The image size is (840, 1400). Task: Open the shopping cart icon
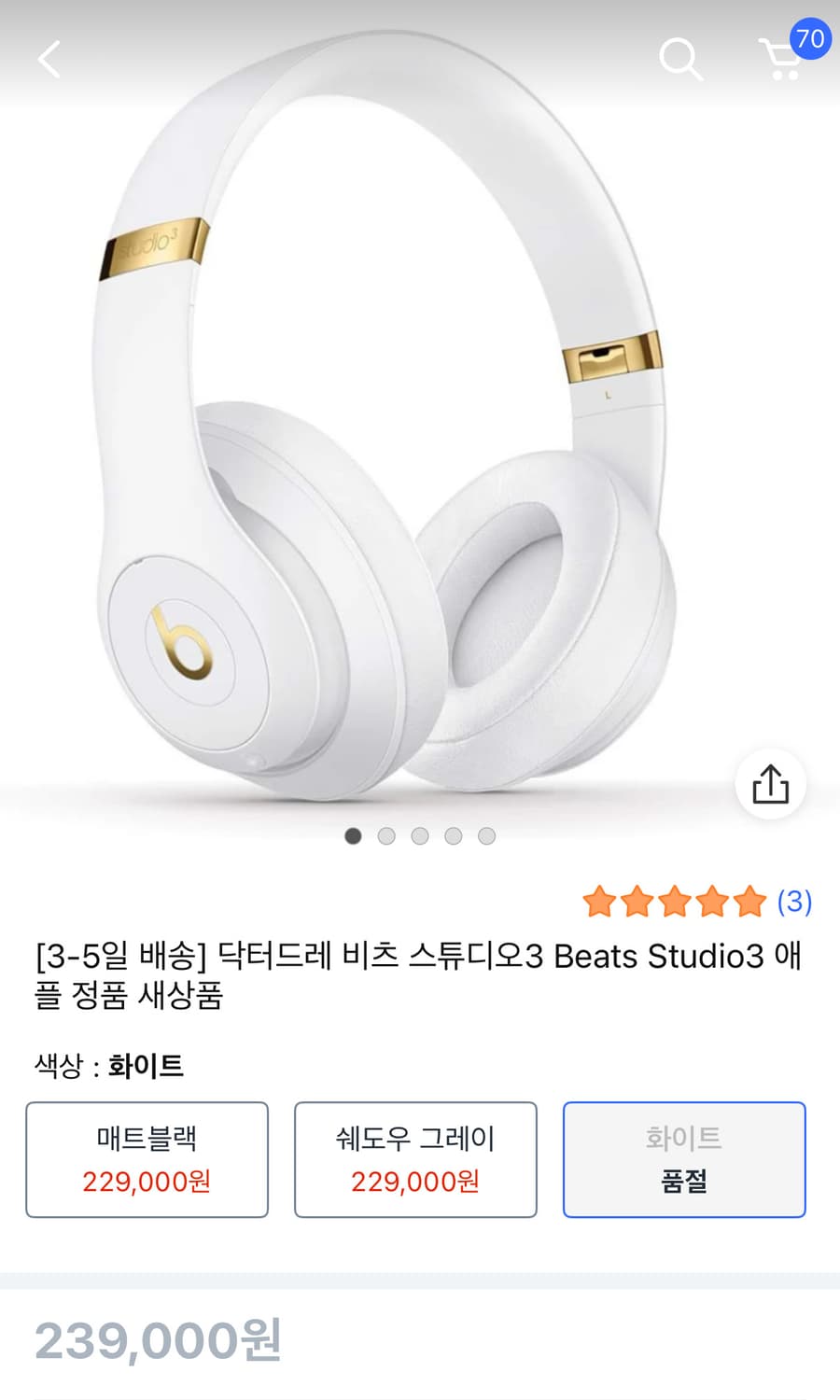point(780,61)
